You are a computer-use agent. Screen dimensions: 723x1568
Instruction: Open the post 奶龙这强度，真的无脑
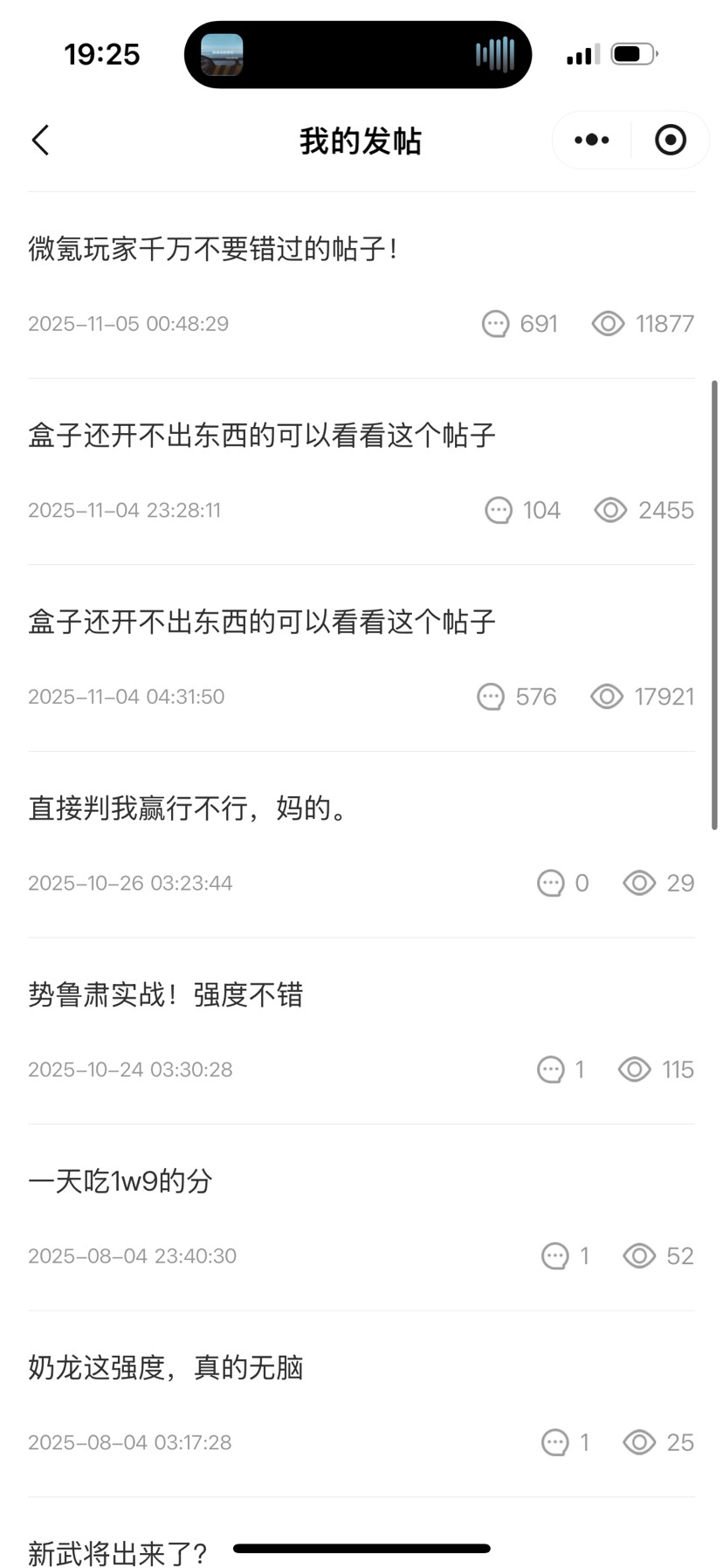coord(166,1368)
